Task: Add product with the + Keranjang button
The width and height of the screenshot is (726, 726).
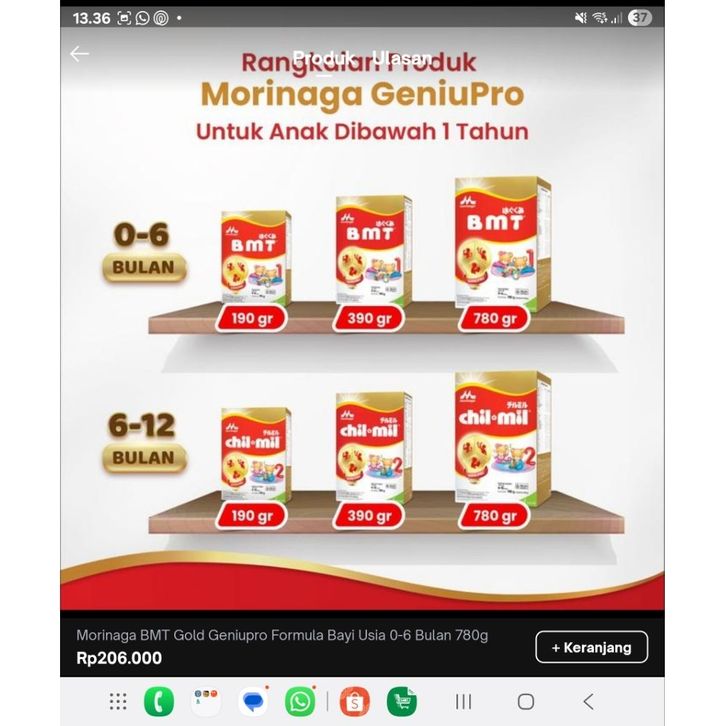Action: click(x=591, y=647)
